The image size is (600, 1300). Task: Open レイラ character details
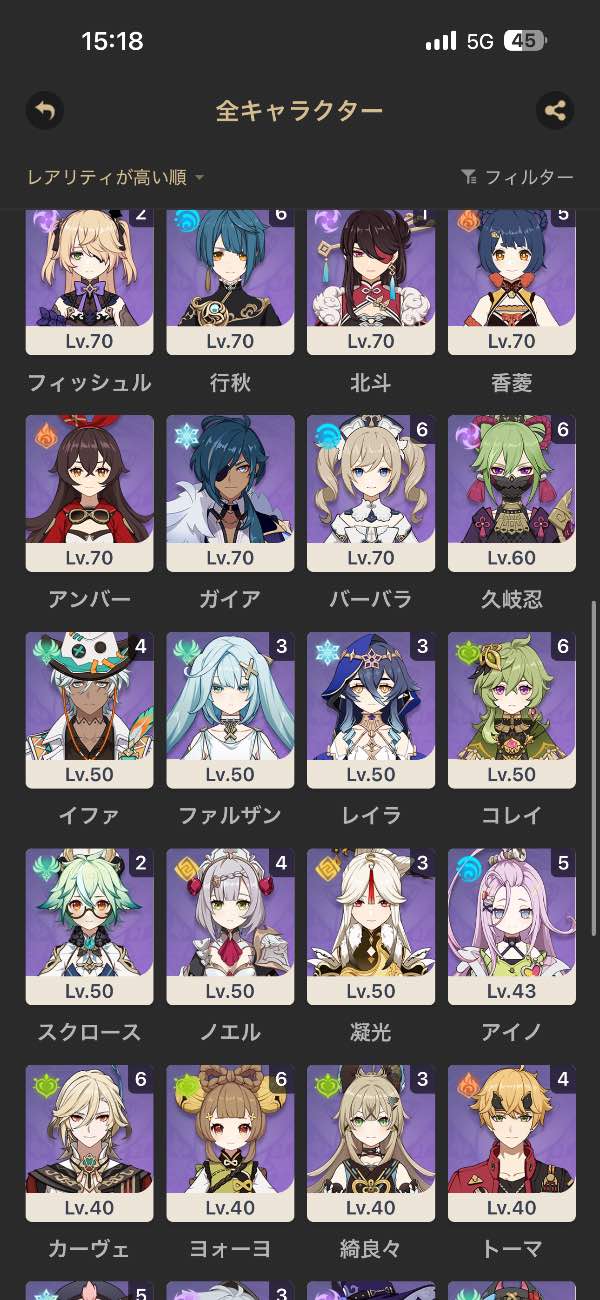pyautogui.click(x=371, y=710)
